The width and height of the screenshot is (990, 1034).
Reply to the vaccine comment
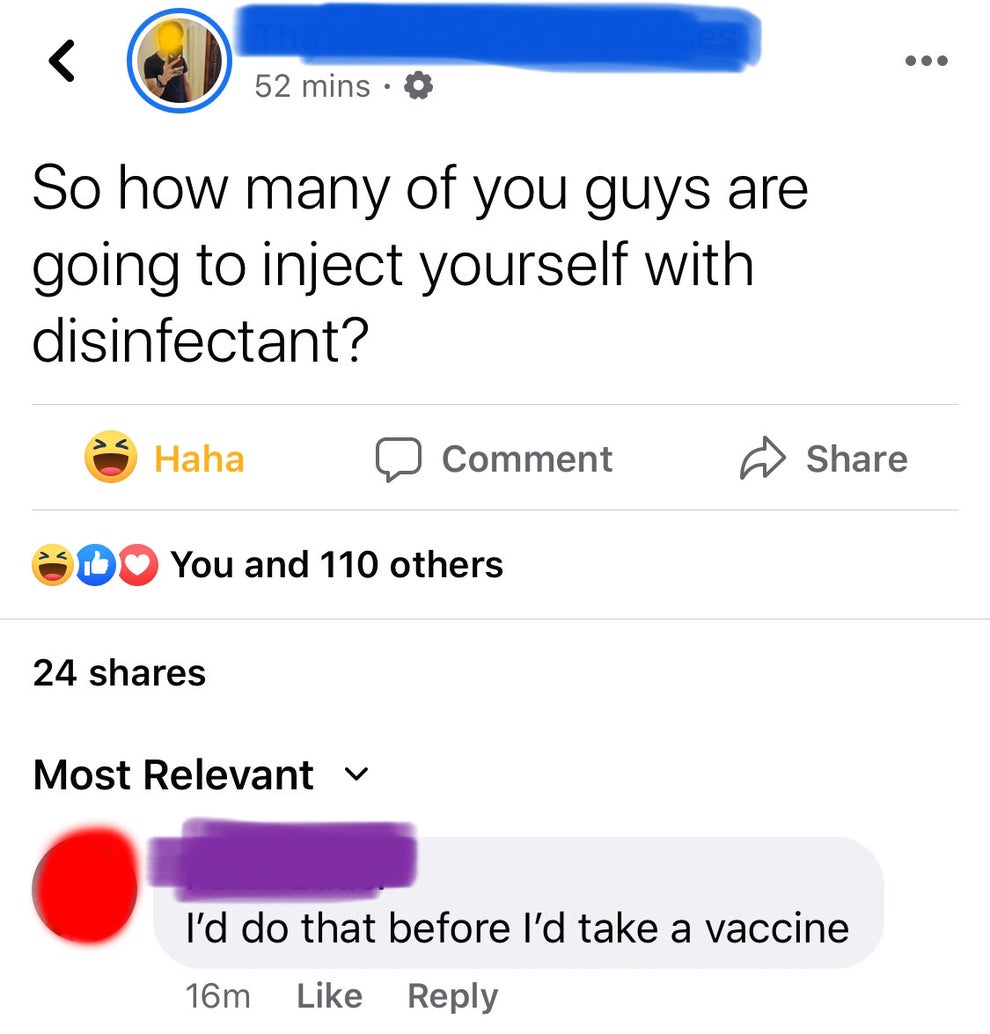[x=452, y=996]
